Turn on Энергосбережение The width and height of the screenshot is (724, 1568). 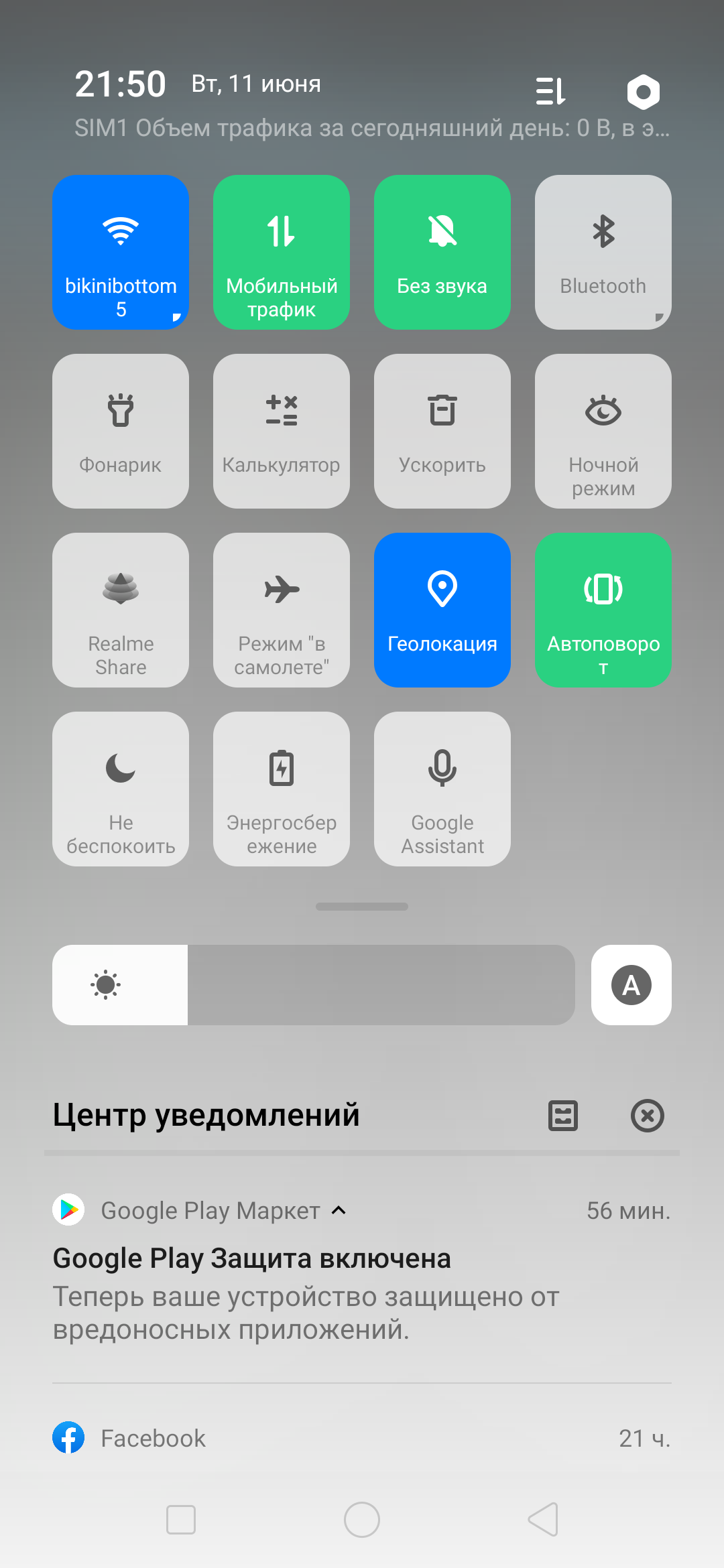click(282, 789)
